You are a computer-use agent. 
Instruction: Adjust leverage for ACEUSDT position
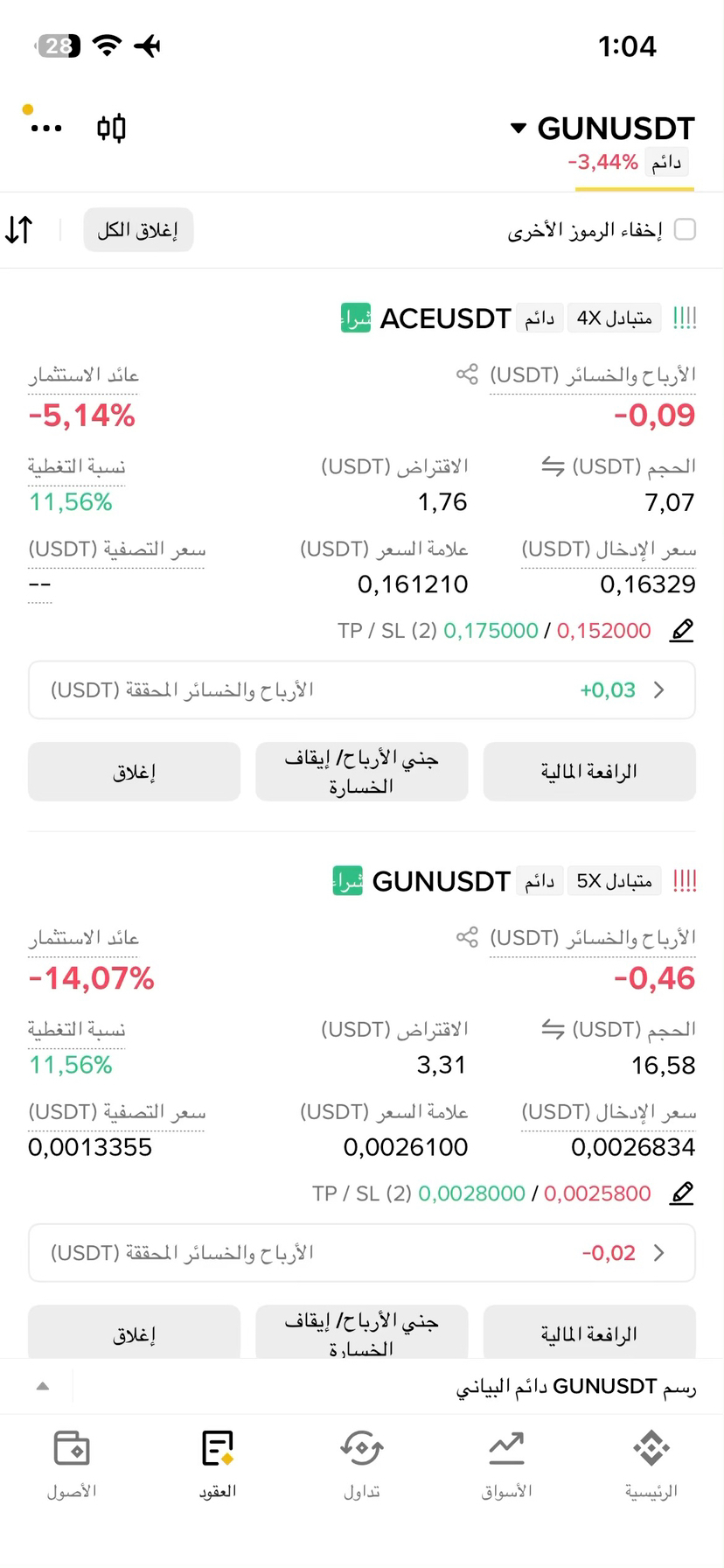(589, 772)
